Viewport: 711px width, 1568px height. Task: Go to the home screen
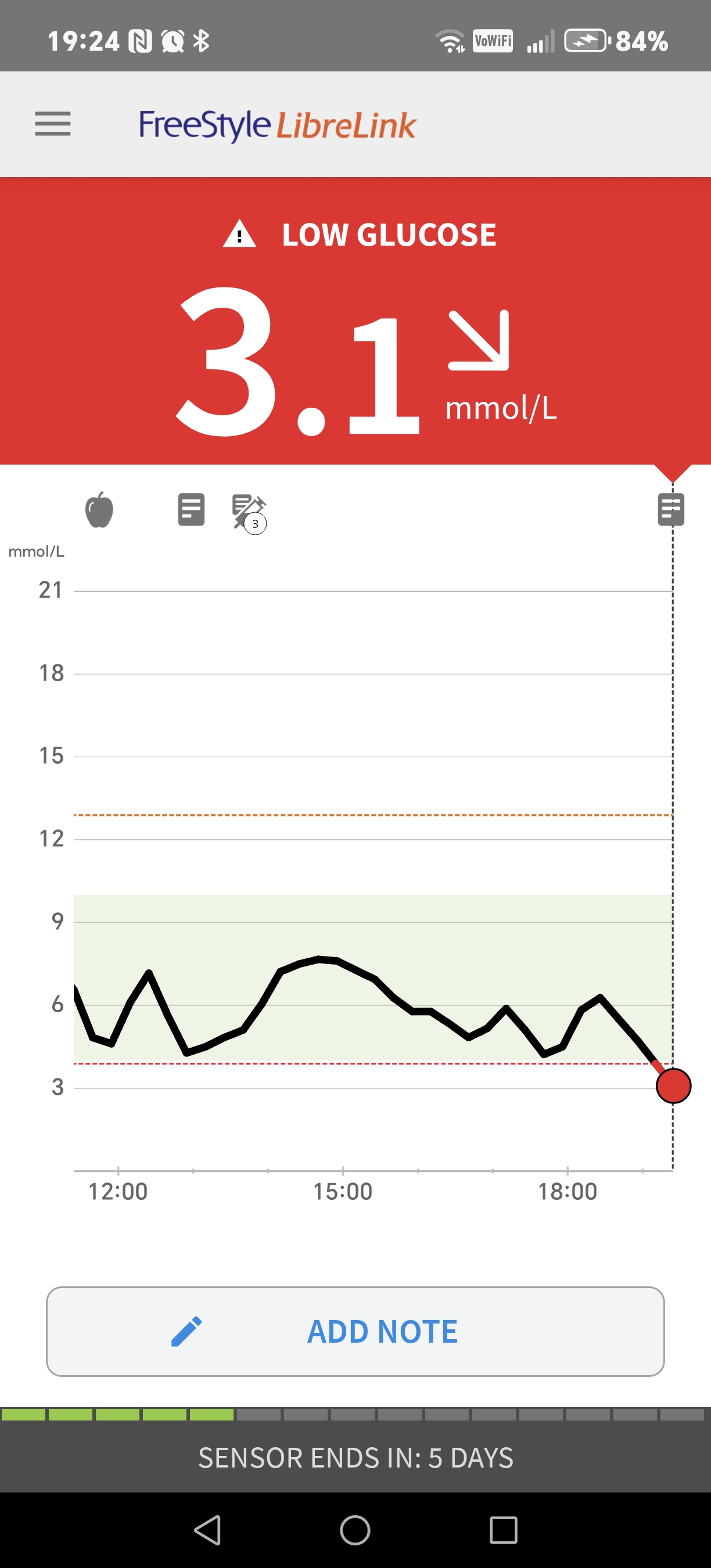pos(355,1530)
